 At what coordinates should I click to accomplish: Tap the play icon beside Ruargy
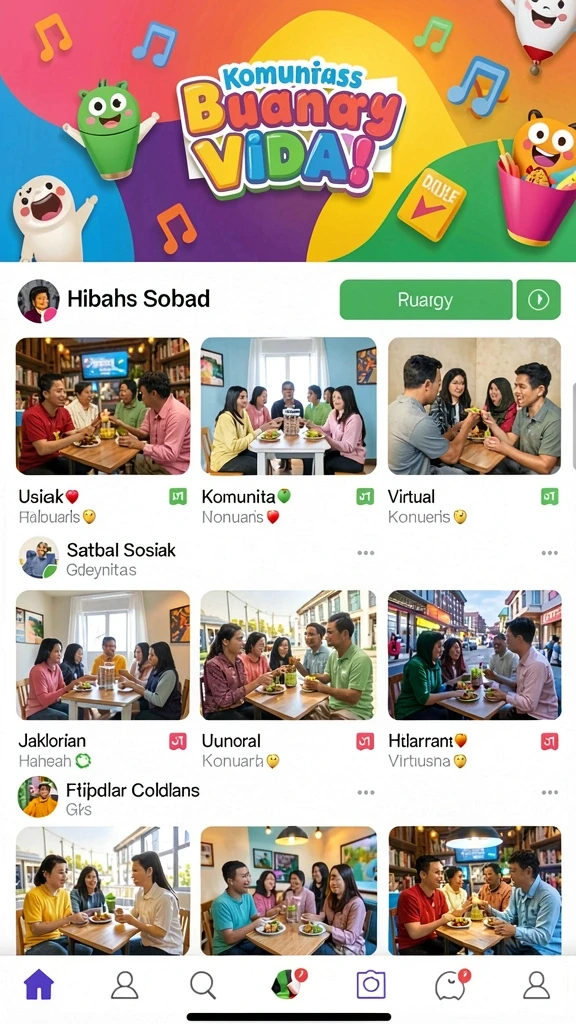coord(539,300)
